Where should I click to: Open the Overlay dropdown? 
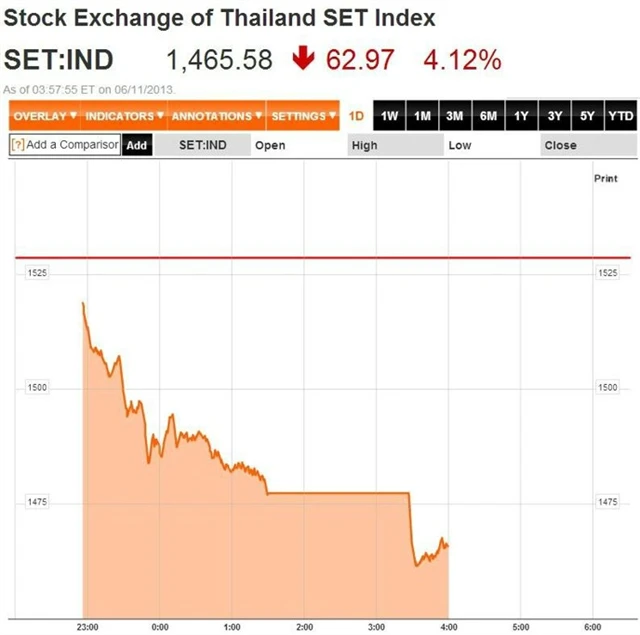click(45, 116)
